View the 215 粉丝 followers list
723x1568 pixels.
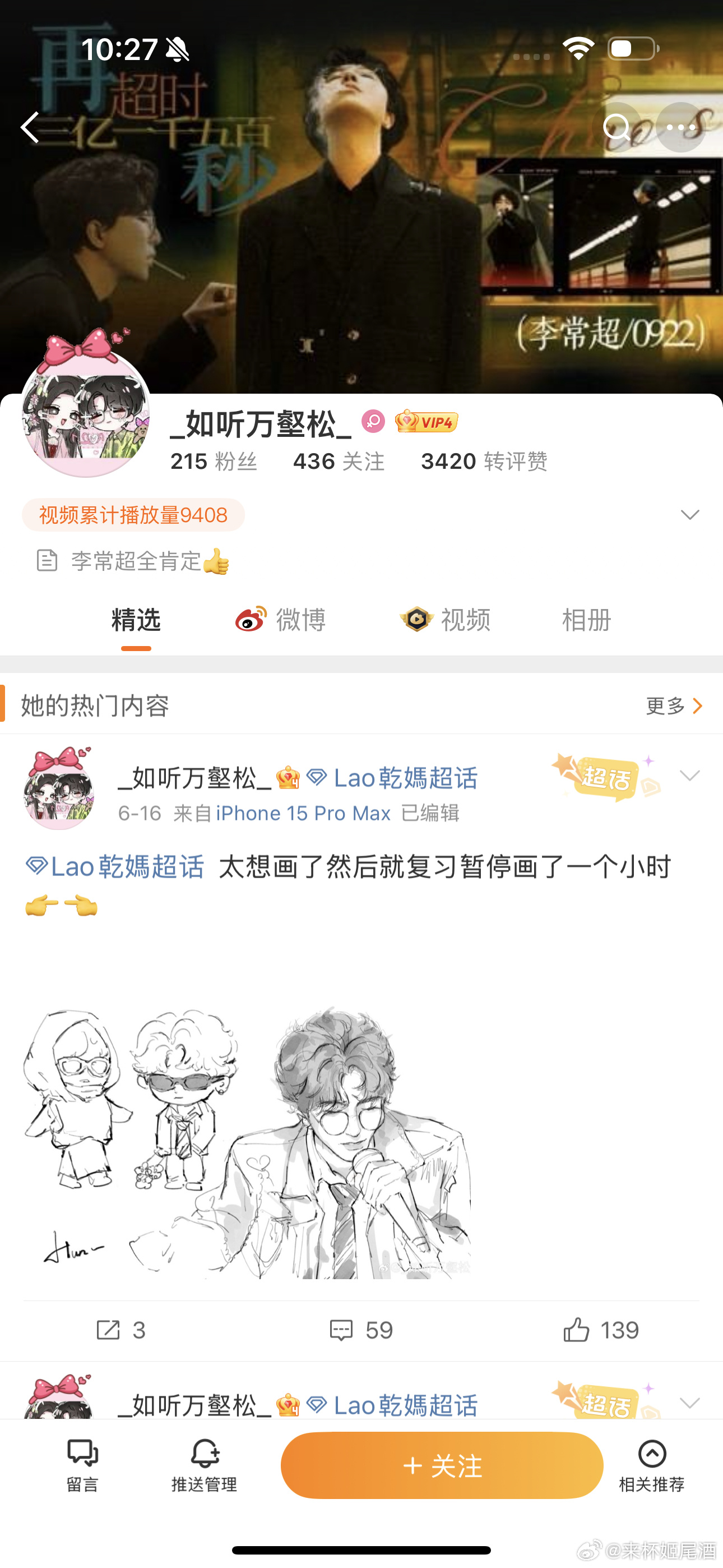tap(213, 462)
